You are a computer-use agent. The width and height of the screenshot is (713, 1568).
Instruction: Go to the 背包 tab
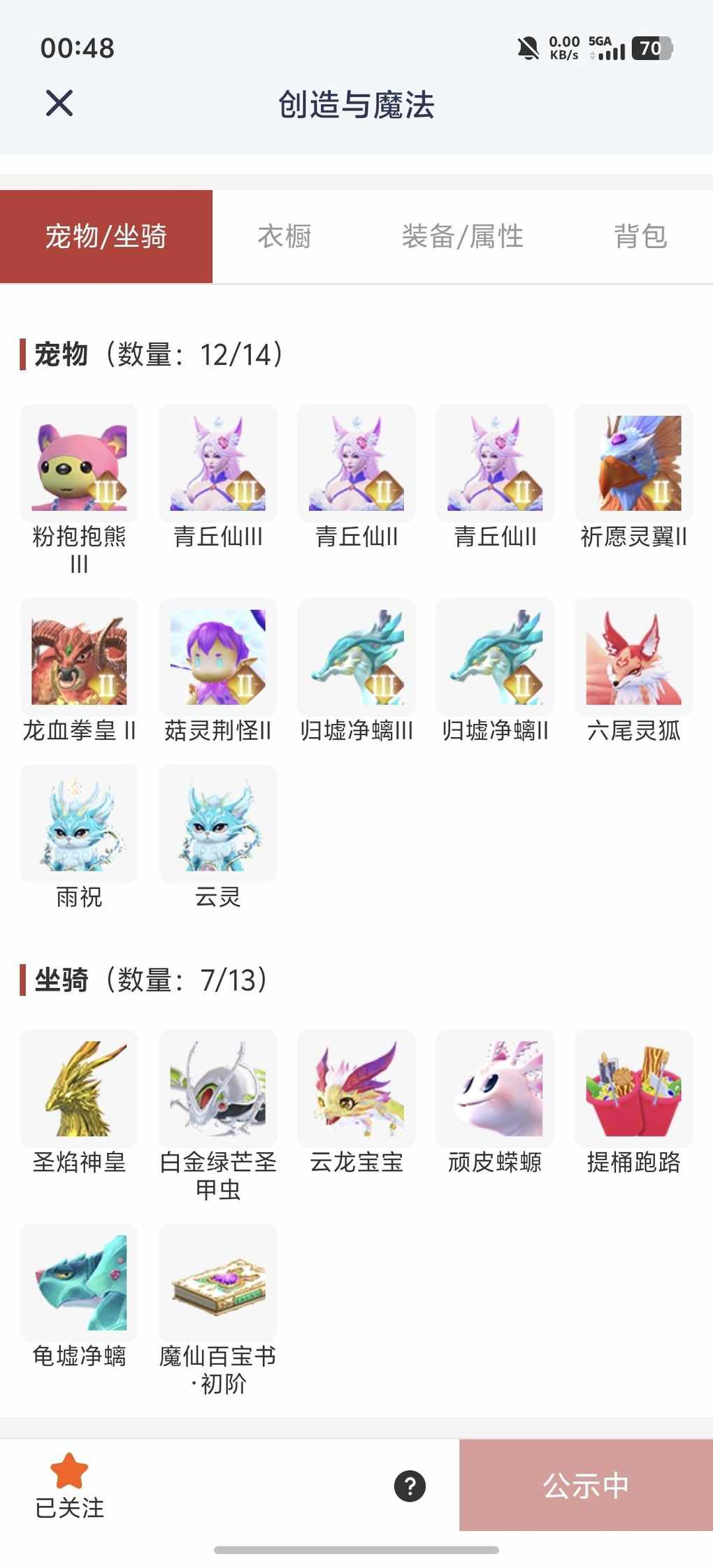tap(640, 236)
